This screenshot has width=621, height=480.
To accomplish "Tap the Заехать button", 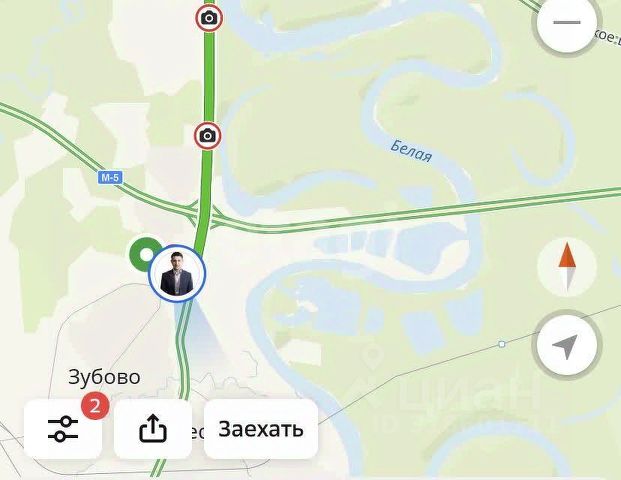I will click(x=260, y=429).
